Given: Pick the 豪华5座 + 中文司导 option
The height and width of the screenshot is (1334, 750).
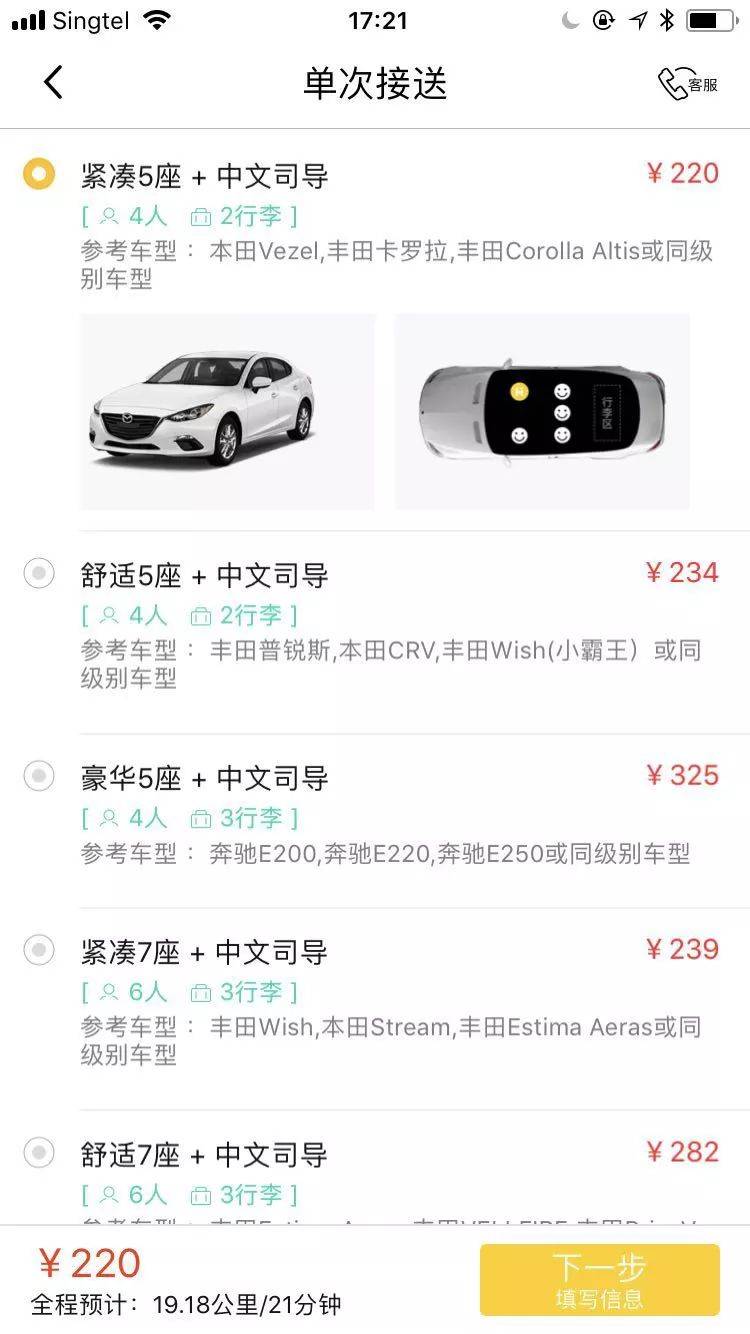Looking at the screenshot, I should [39, 776].
